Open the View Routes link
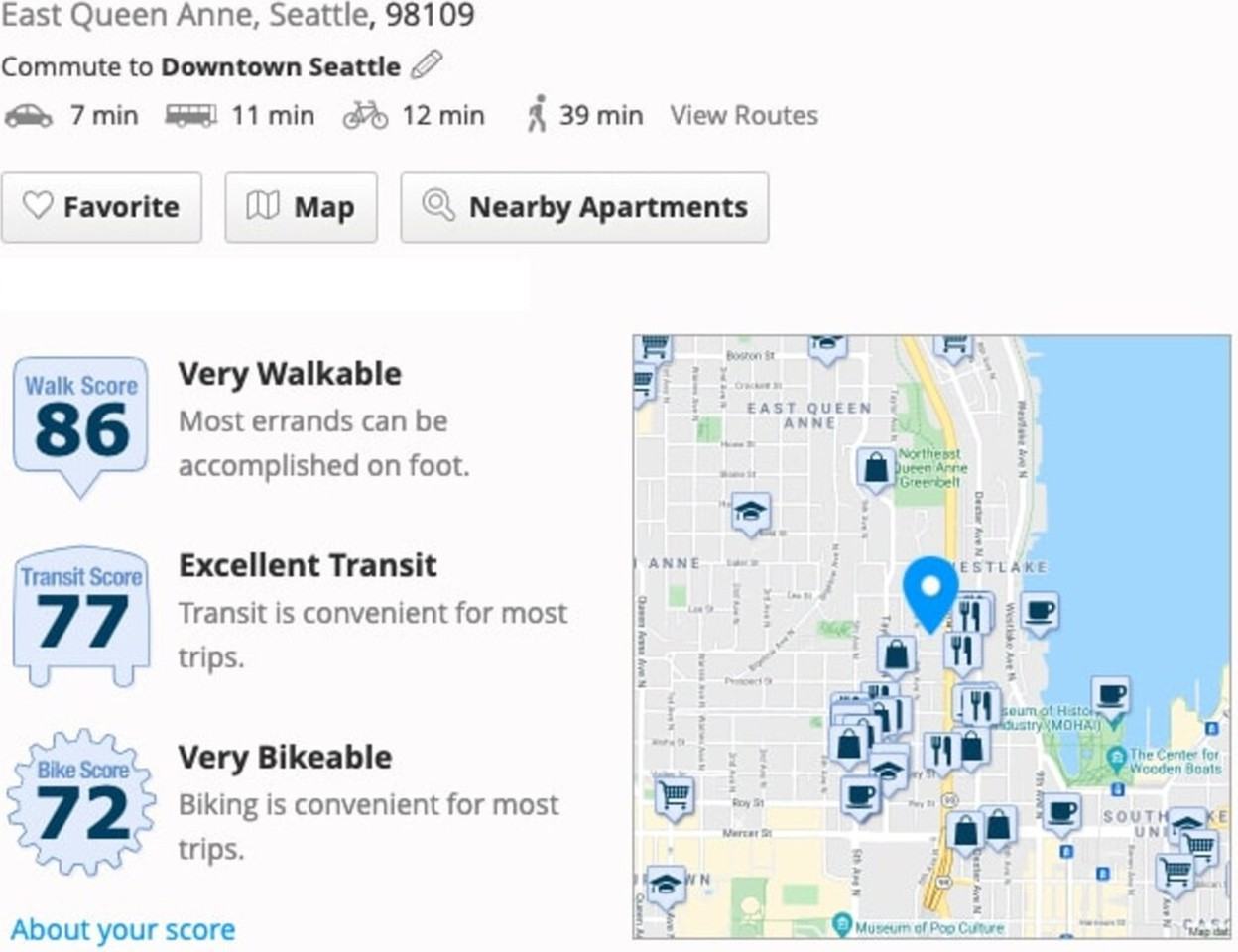The width and height of the screenshot is (1238, 952). tap(743, 115)
